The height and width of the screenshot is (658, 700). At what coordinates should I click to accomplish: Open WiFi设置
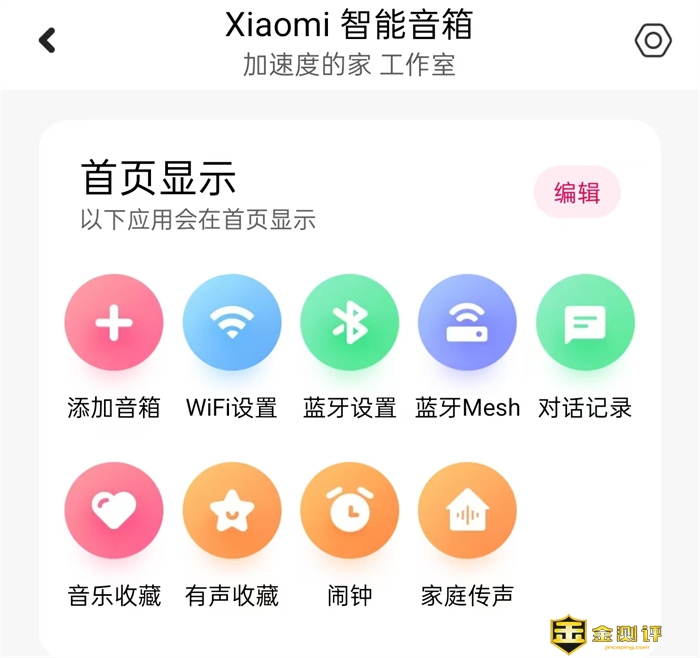coord(232,324)
